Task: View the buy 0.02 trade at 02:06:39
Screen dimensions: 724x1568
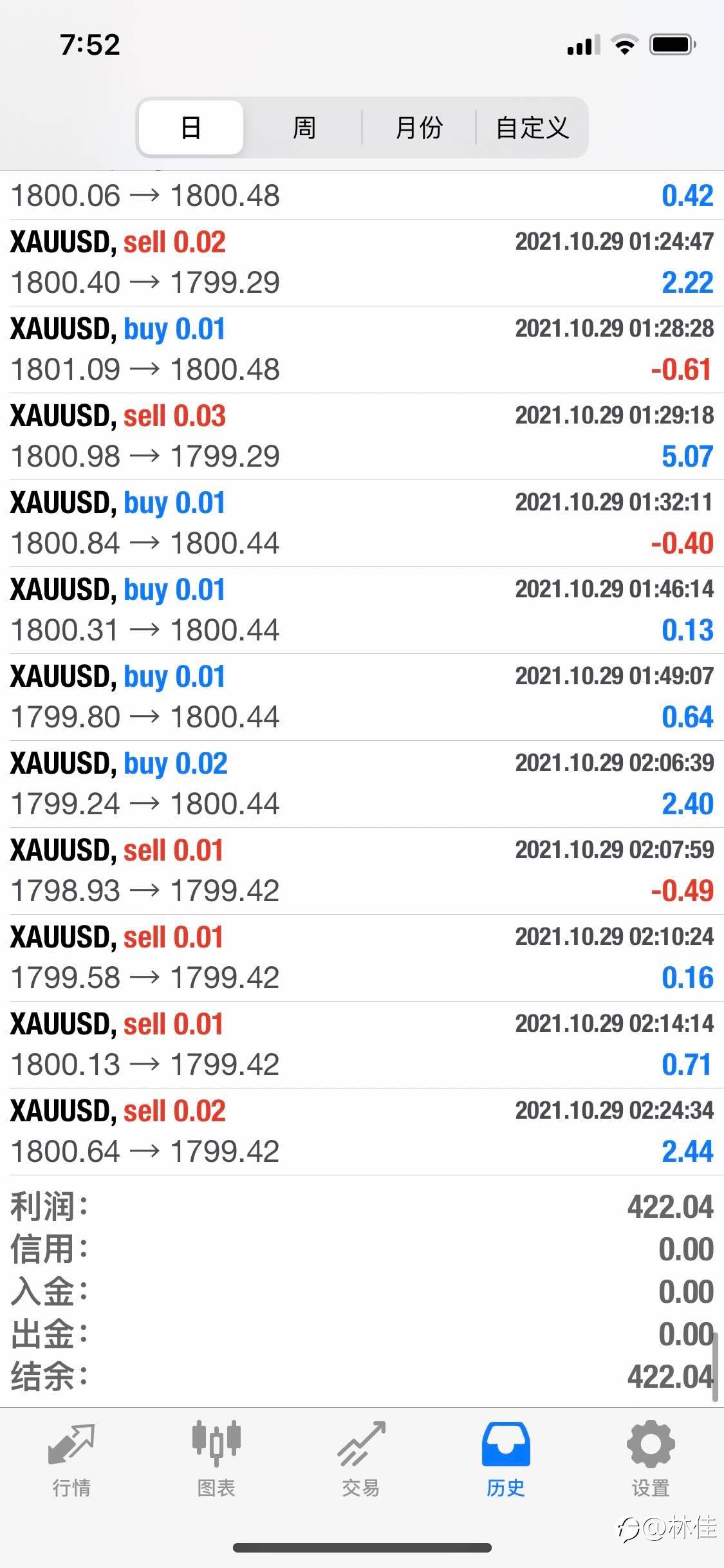Action: pos(362,784)
